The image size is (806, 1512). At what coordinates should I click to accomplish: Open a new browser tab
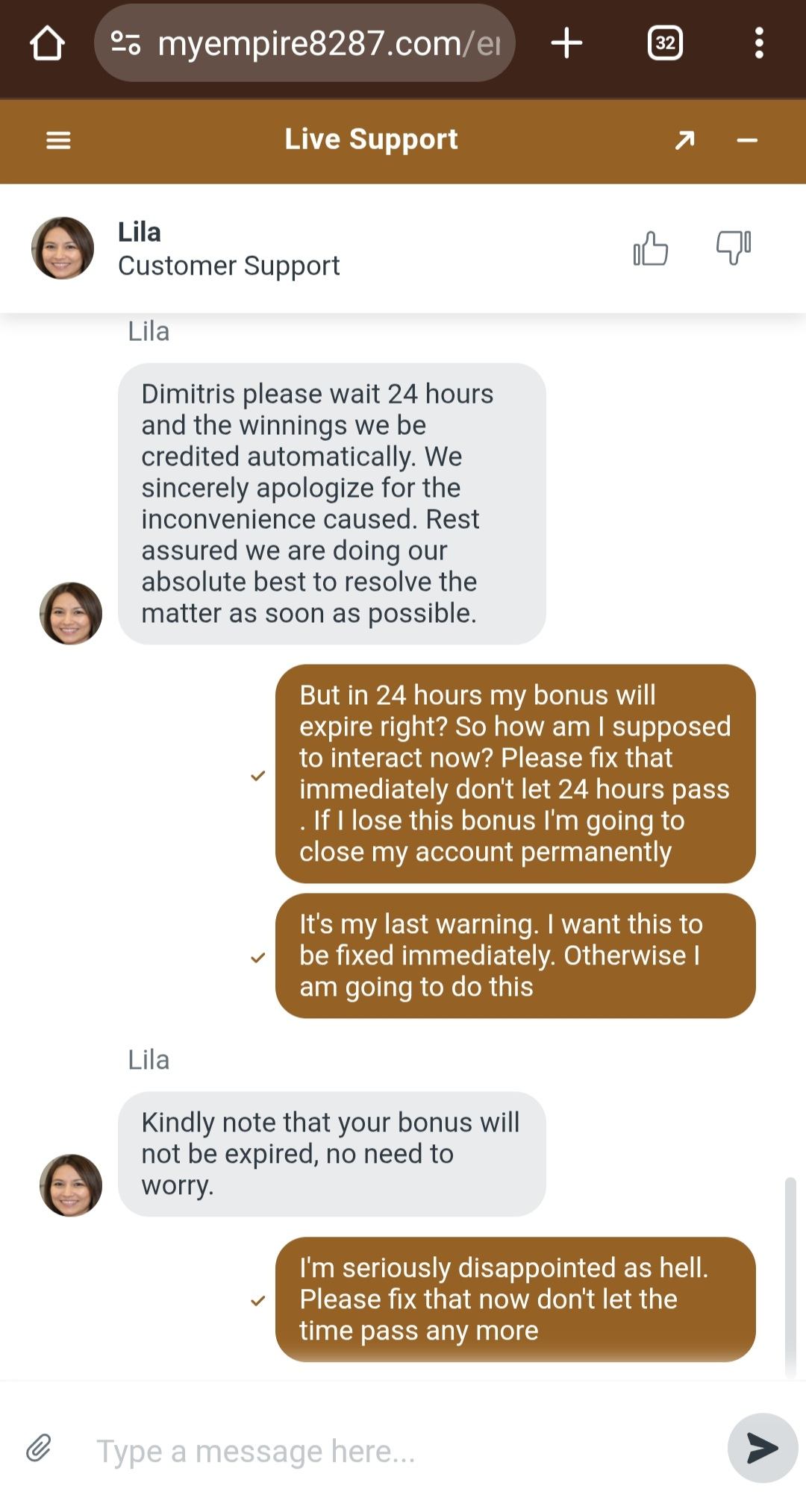(x=566, y=43)
